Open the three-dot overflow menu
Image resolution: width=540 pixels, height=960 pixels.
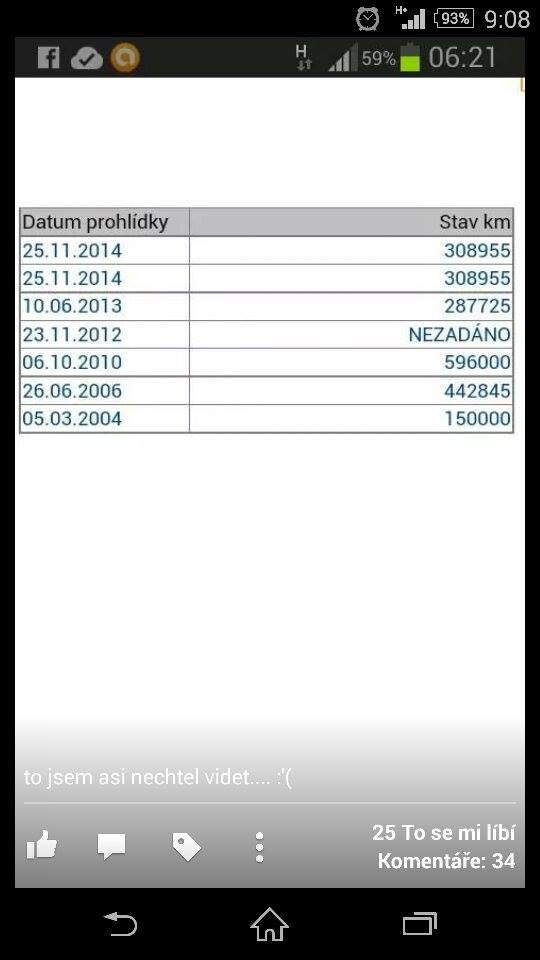(x=260, y=847)
